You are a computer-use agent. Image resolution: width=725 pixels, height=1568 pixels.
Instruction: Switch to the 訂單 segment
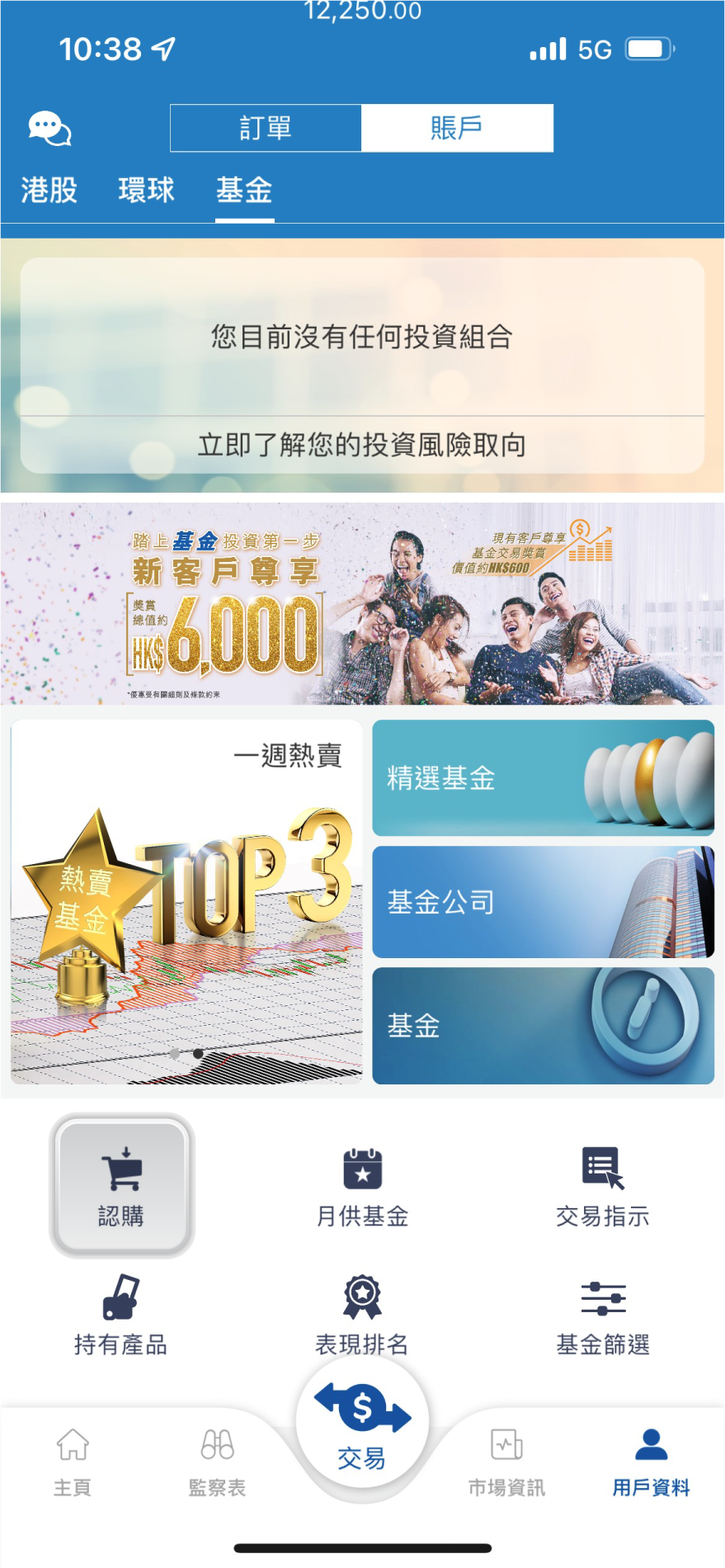click(x=266, y=128)
